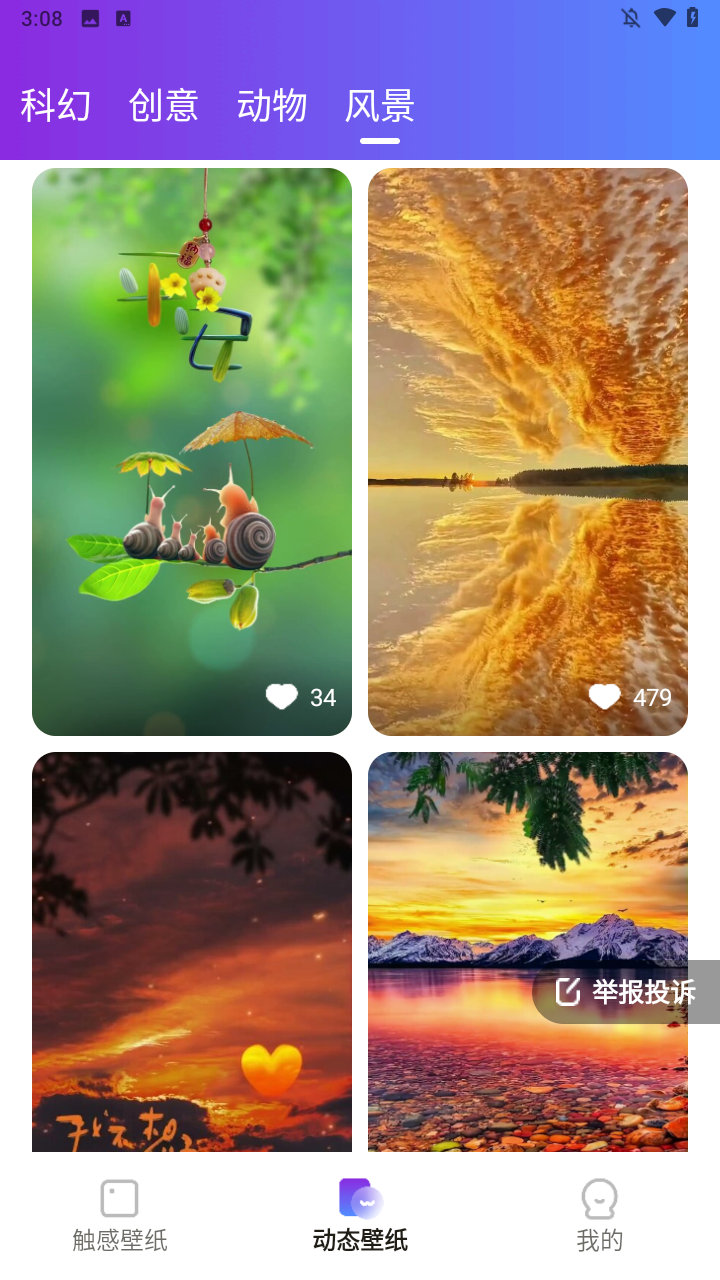Click the 我的 profile icon

point(598,1196)
